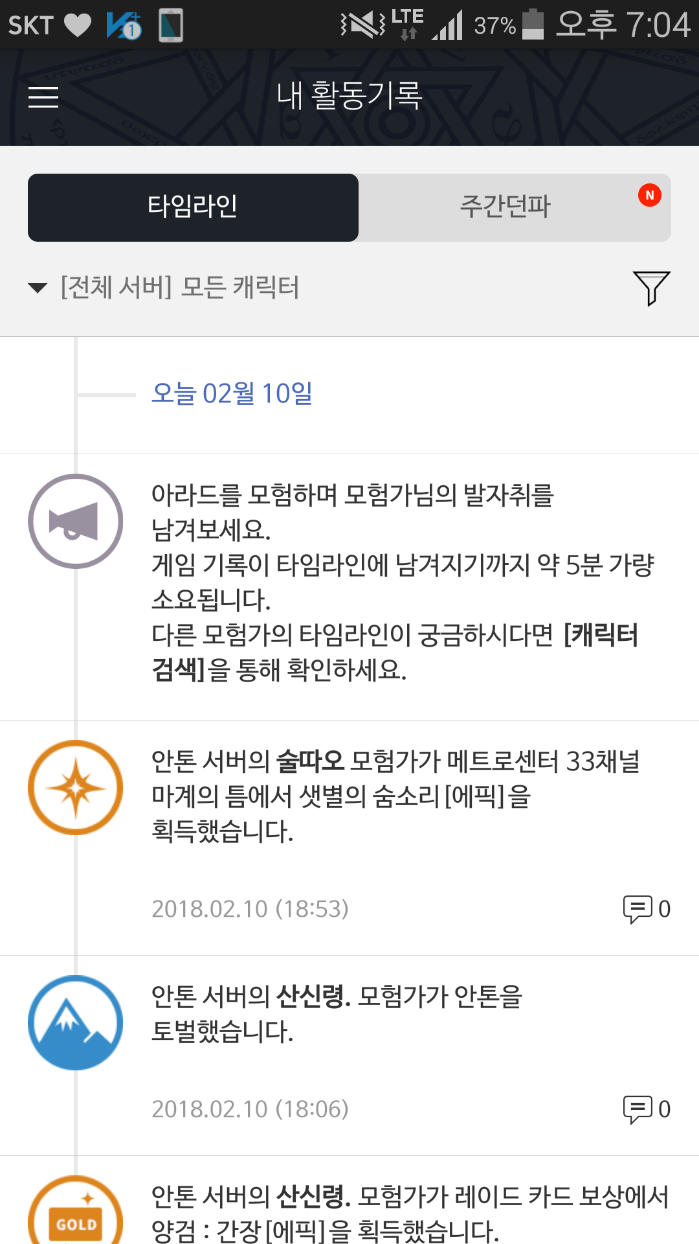699x1244 pixels.
Task: Switch to the 타임라인 tab
Action: 193,207
